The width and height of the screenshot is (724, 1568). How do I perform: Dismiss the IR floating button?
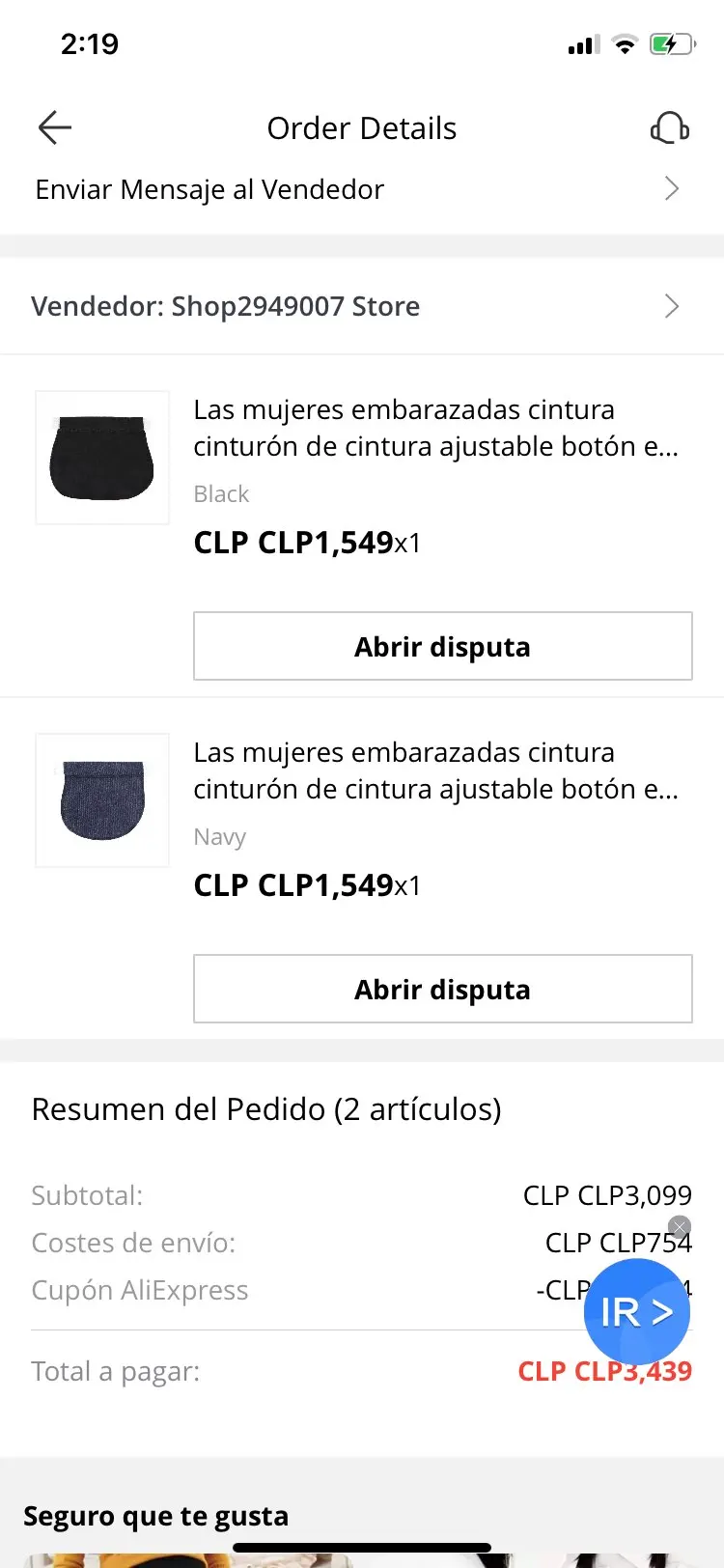pos(680,1227)
